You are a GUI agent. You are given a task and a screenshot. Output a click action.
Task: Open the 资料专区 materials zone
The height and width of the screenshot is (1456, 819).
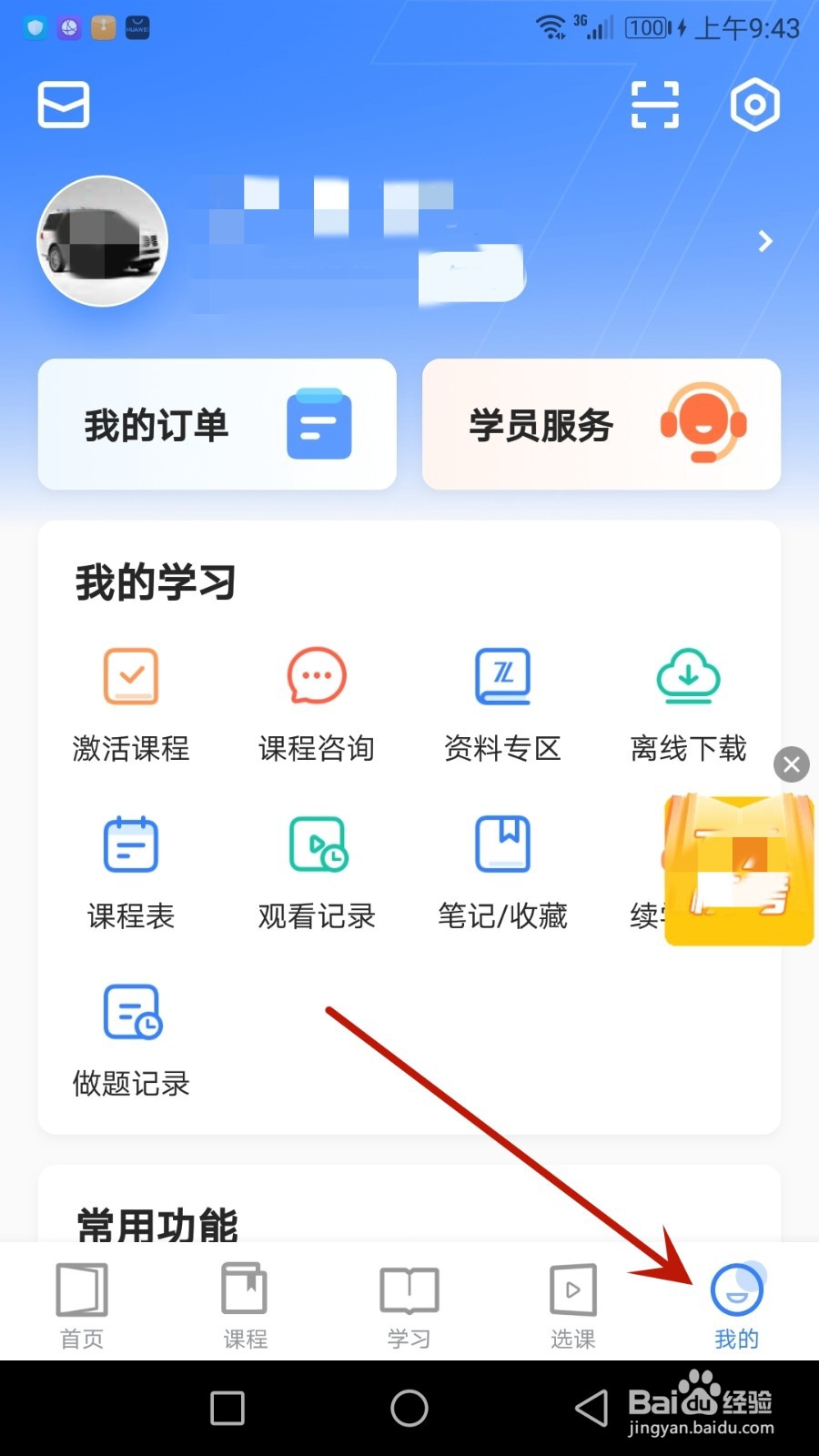coord(502,701)
